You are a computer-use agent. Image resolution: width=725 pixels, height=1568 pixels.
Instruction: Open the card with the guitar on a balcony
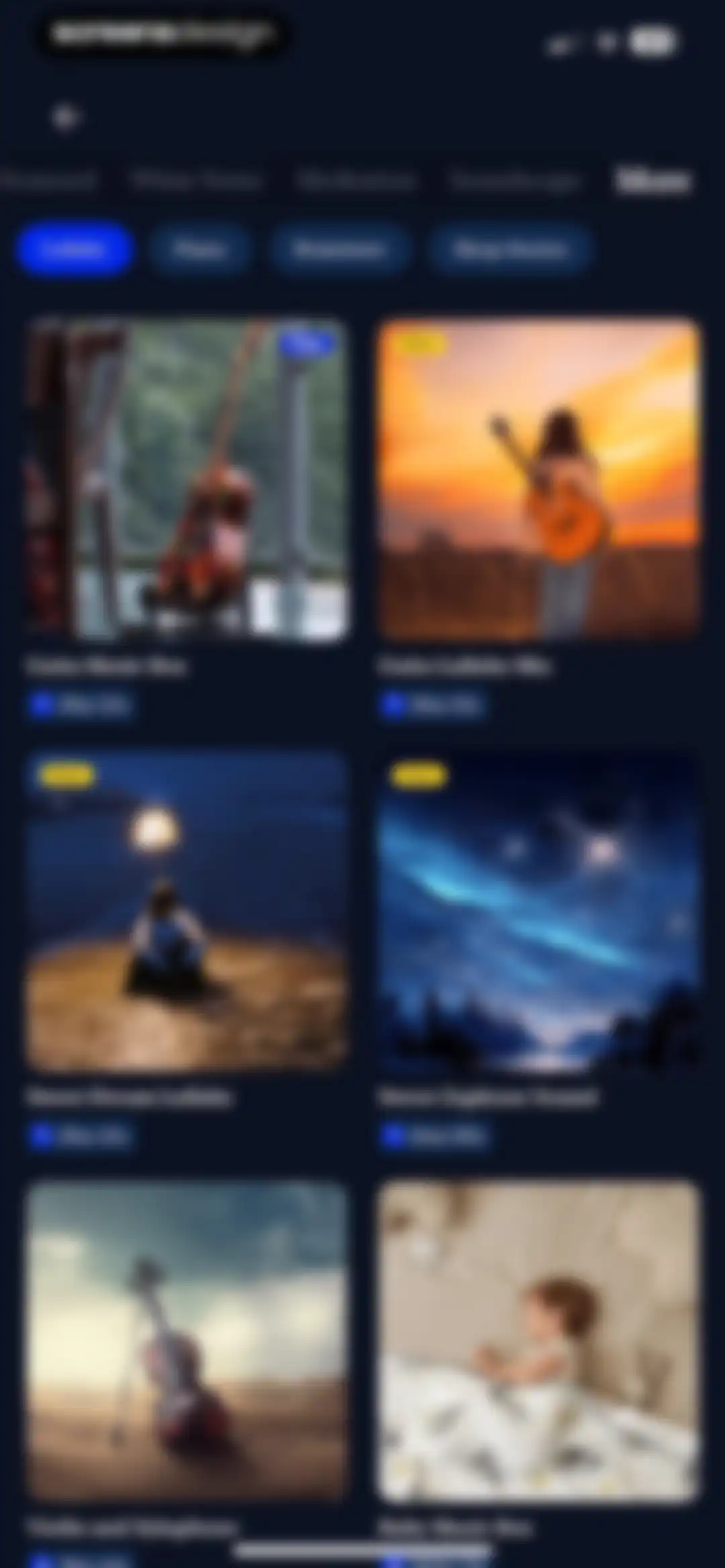(x=187, y=479)
